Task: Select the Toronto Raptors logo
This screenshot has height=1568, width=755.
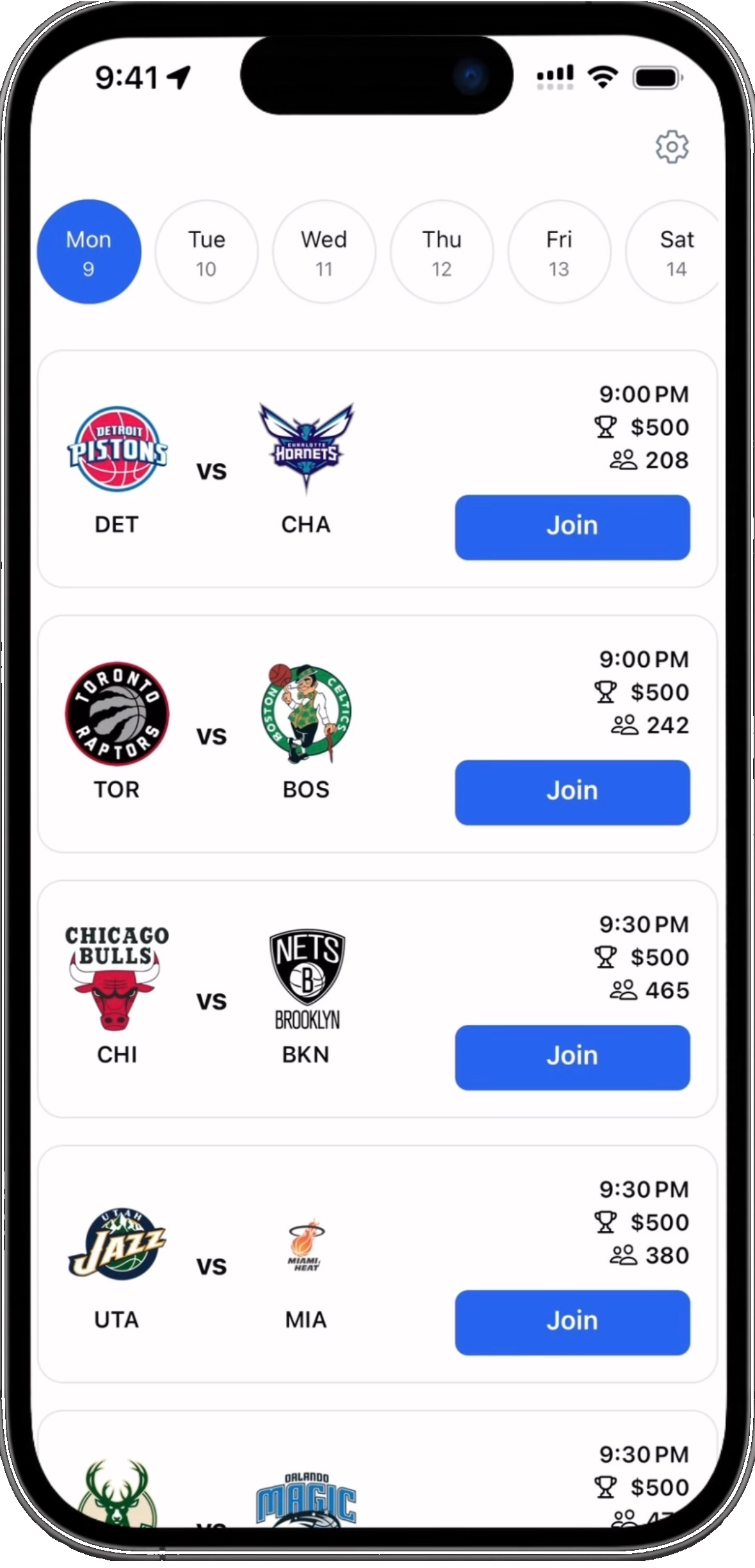Action: (x=117, y=714)
